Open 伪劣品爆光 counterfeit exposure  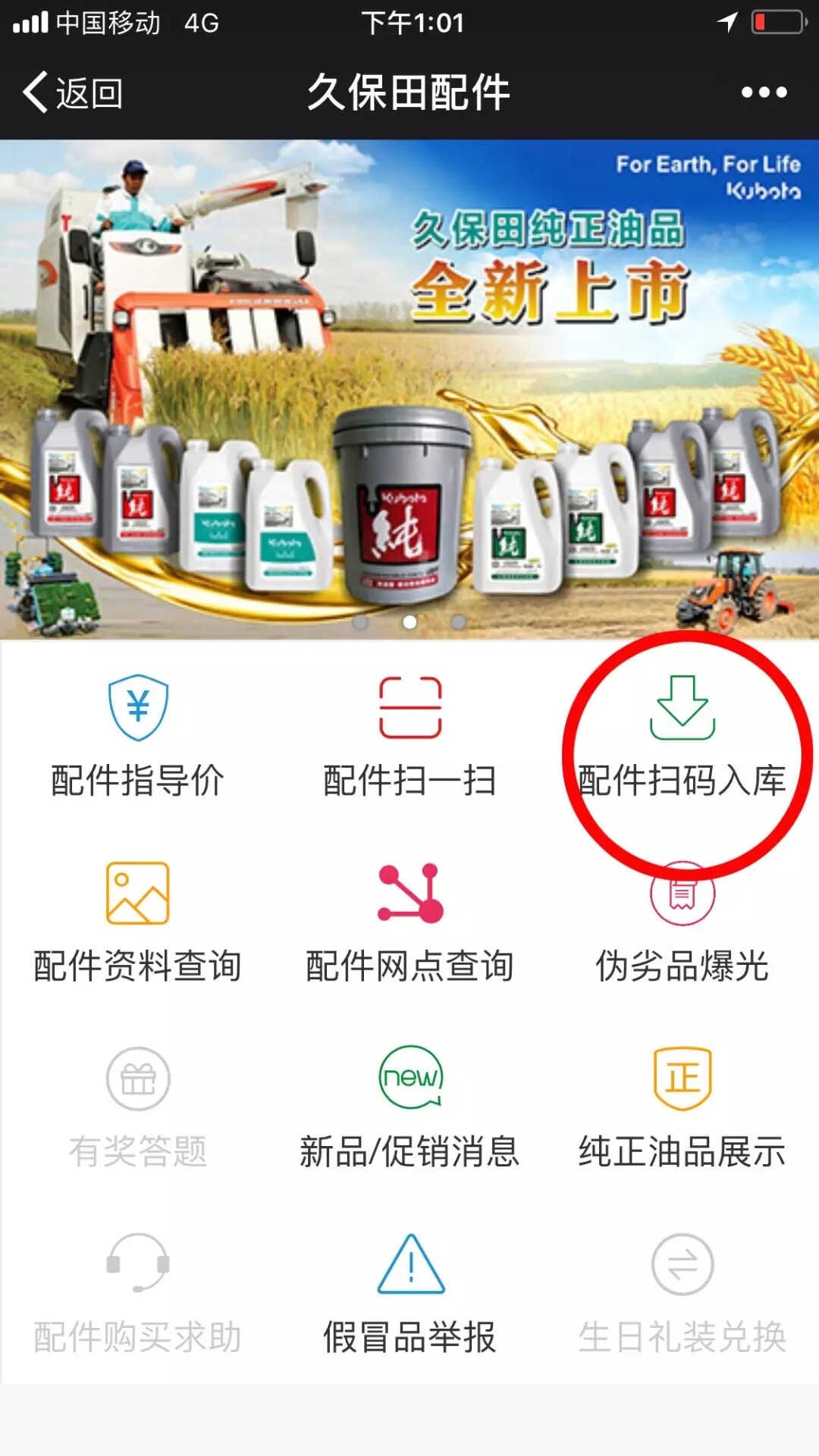pos(682,922)
